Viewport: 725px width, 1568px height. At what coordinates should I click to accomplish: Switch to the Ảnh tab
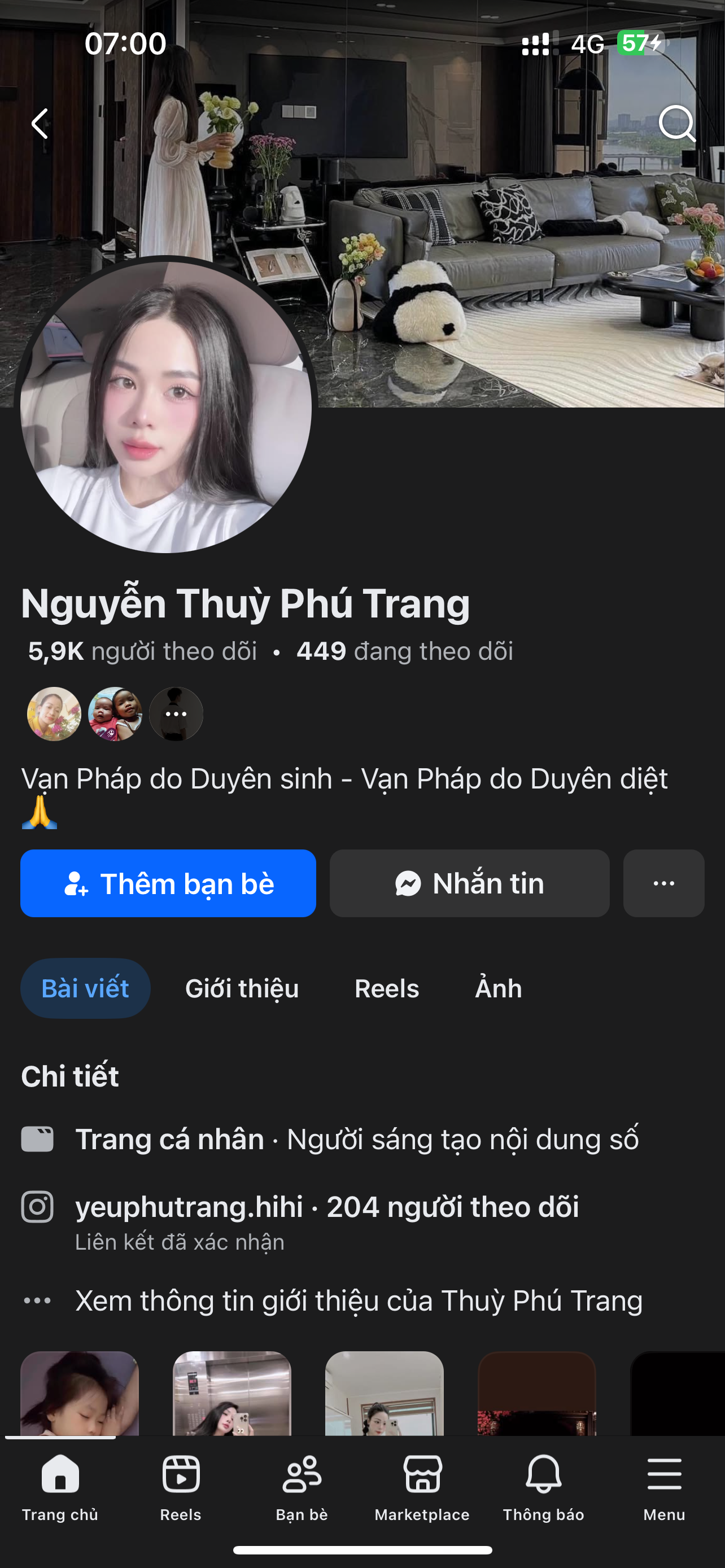498,988
